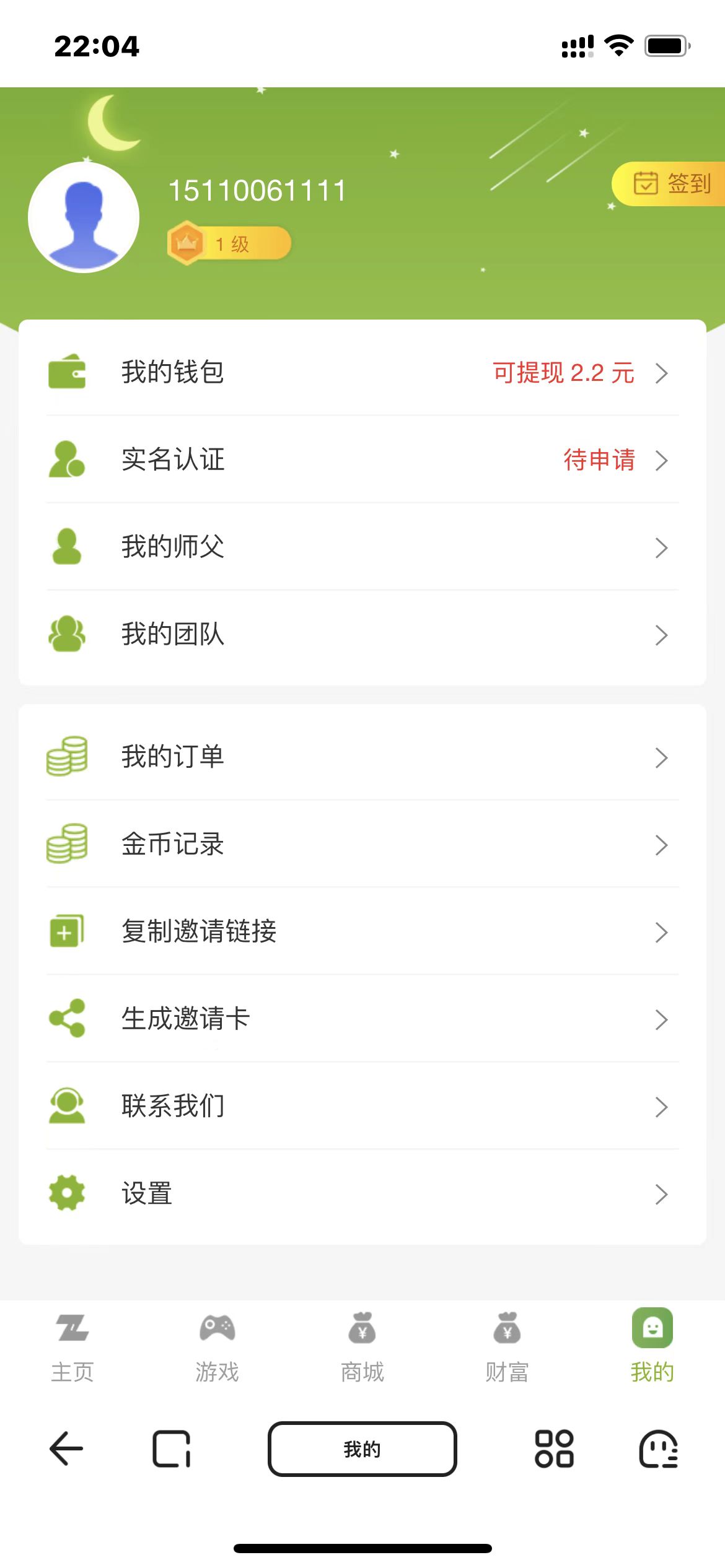
Task: View 金币记录 coin history
Action: coord(362,844)
